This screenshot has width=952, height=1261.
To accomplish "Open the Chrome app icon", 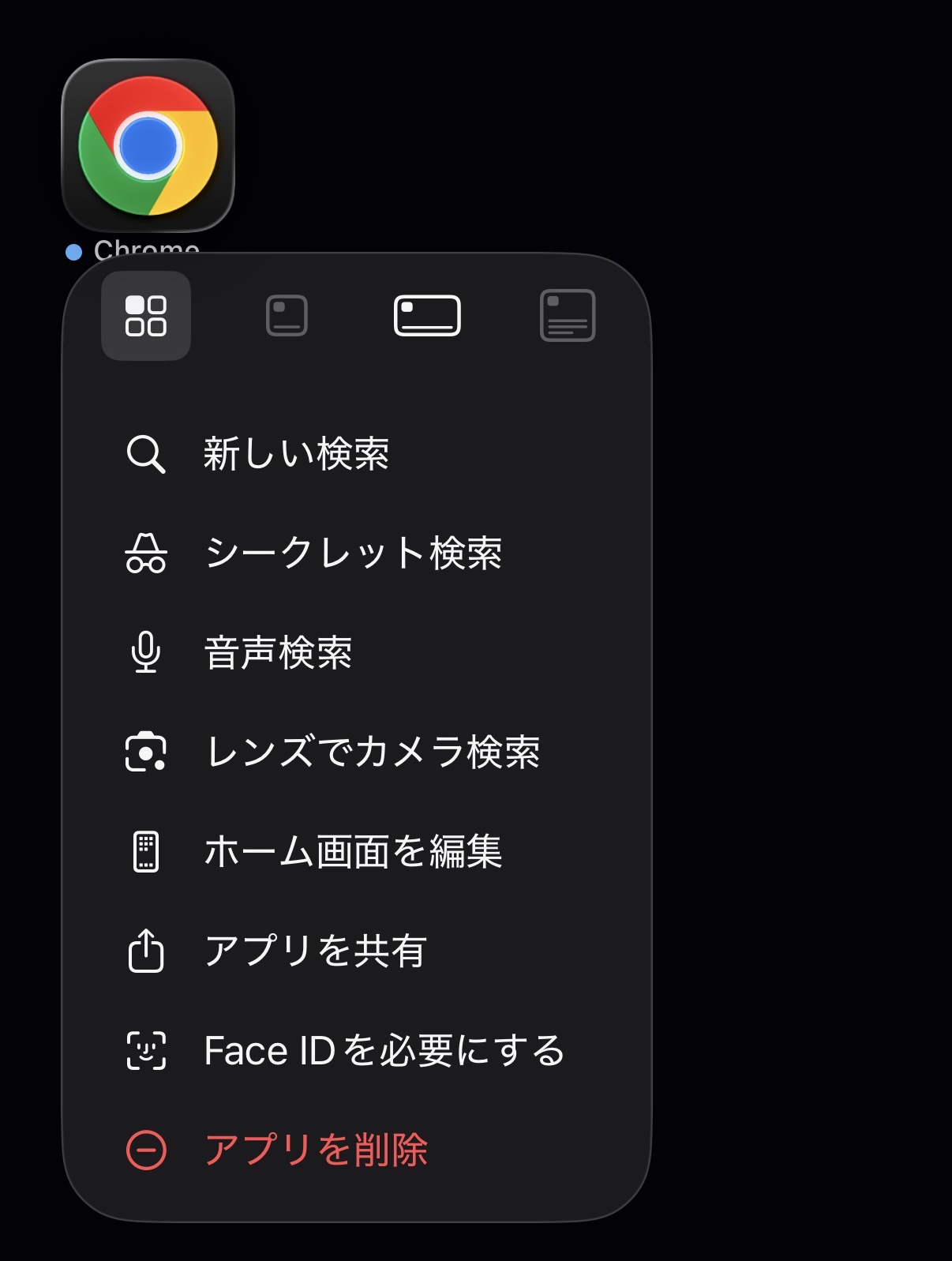I will point(148,146).
